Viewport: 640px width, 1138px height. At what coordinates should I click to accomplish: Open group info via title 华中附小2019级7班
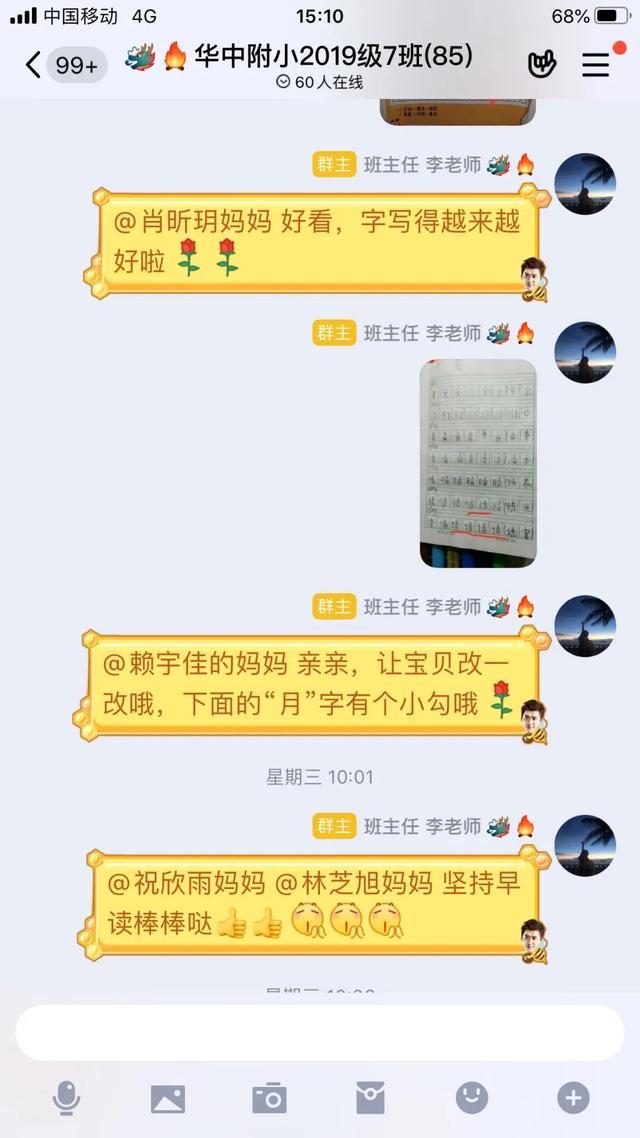tap(333, 56)
